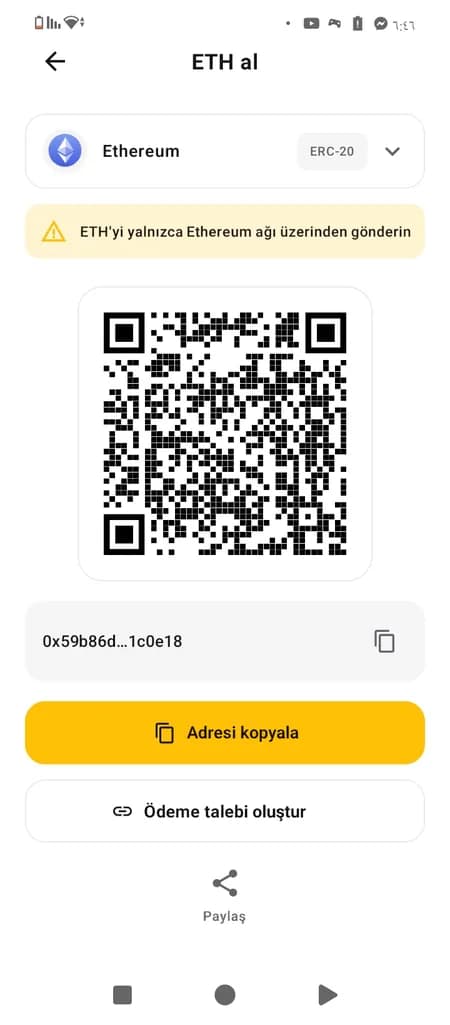Share the address via Paylaş
Image resolution: width=450 pixels, height=1025 pixels.
(224, 896)
